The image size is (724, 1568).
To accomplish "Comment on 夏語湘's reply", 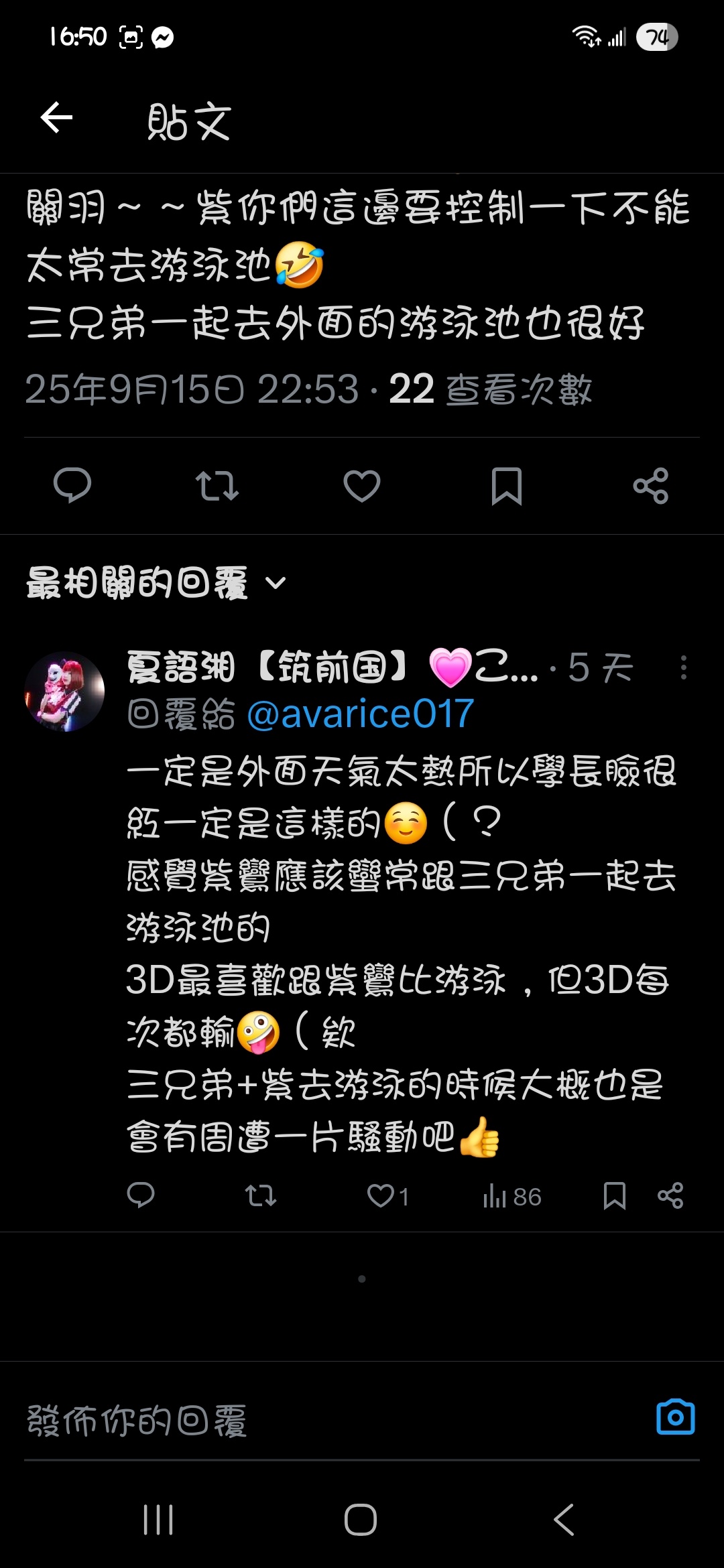I will (x=141, y=1195).
